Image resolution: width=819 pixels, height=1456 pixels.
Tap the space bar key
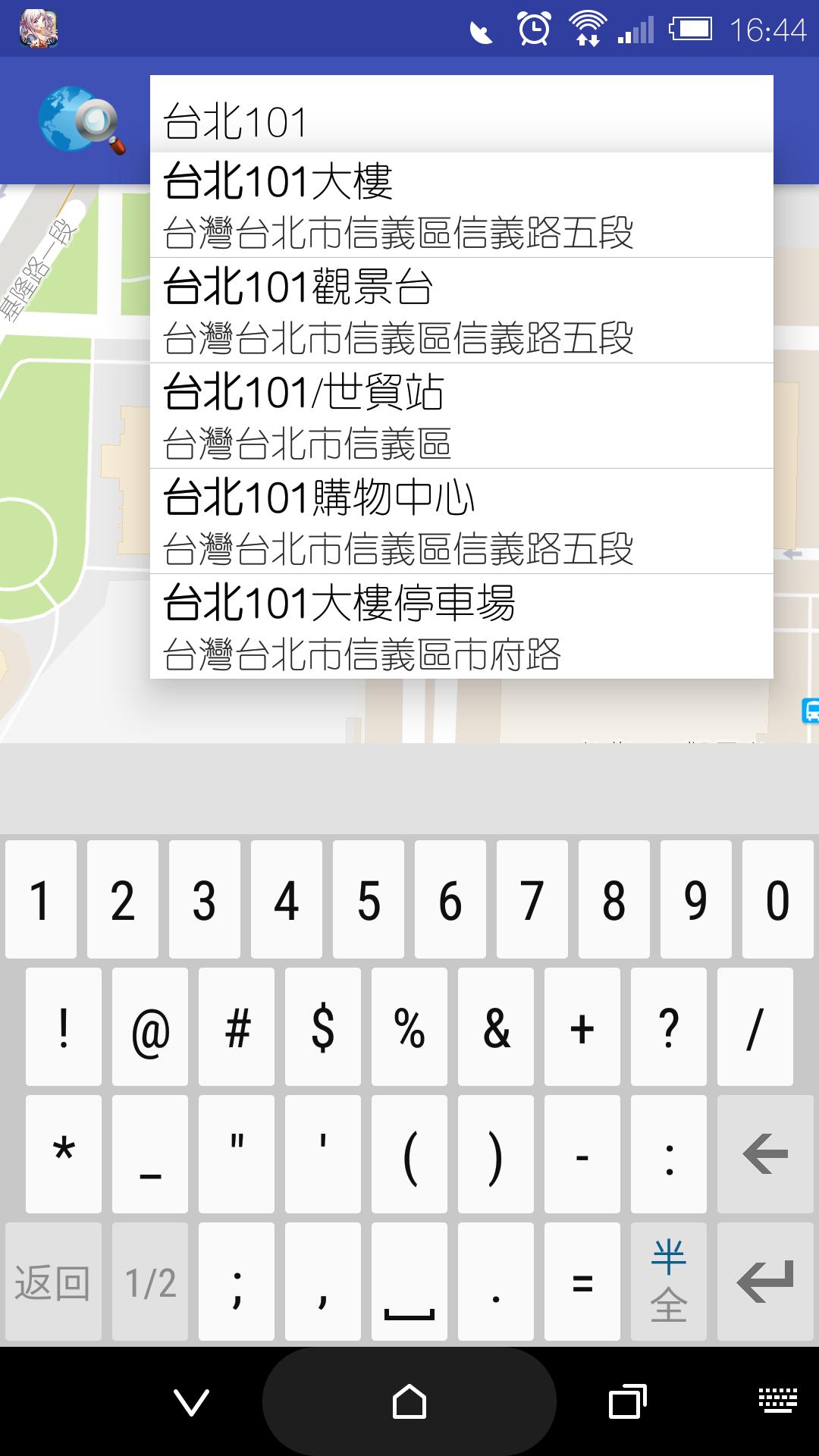click(409, 1282)
